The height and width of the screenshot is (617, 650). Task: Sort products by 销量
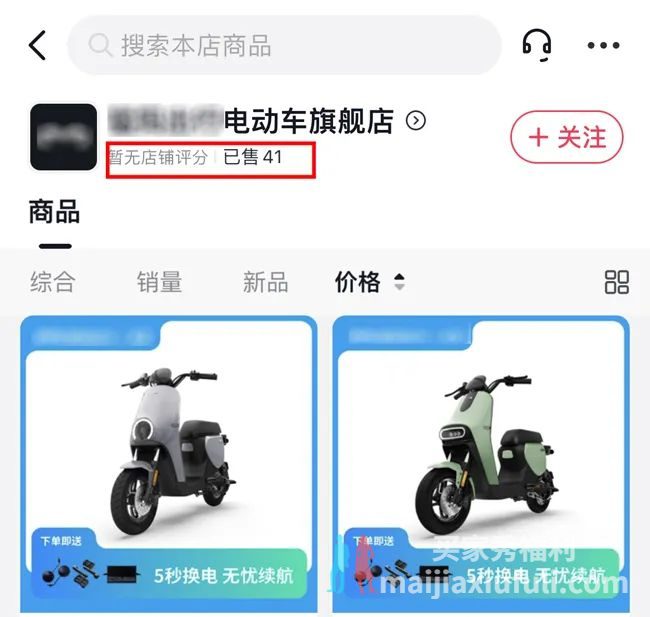click(x=159, y=282)
